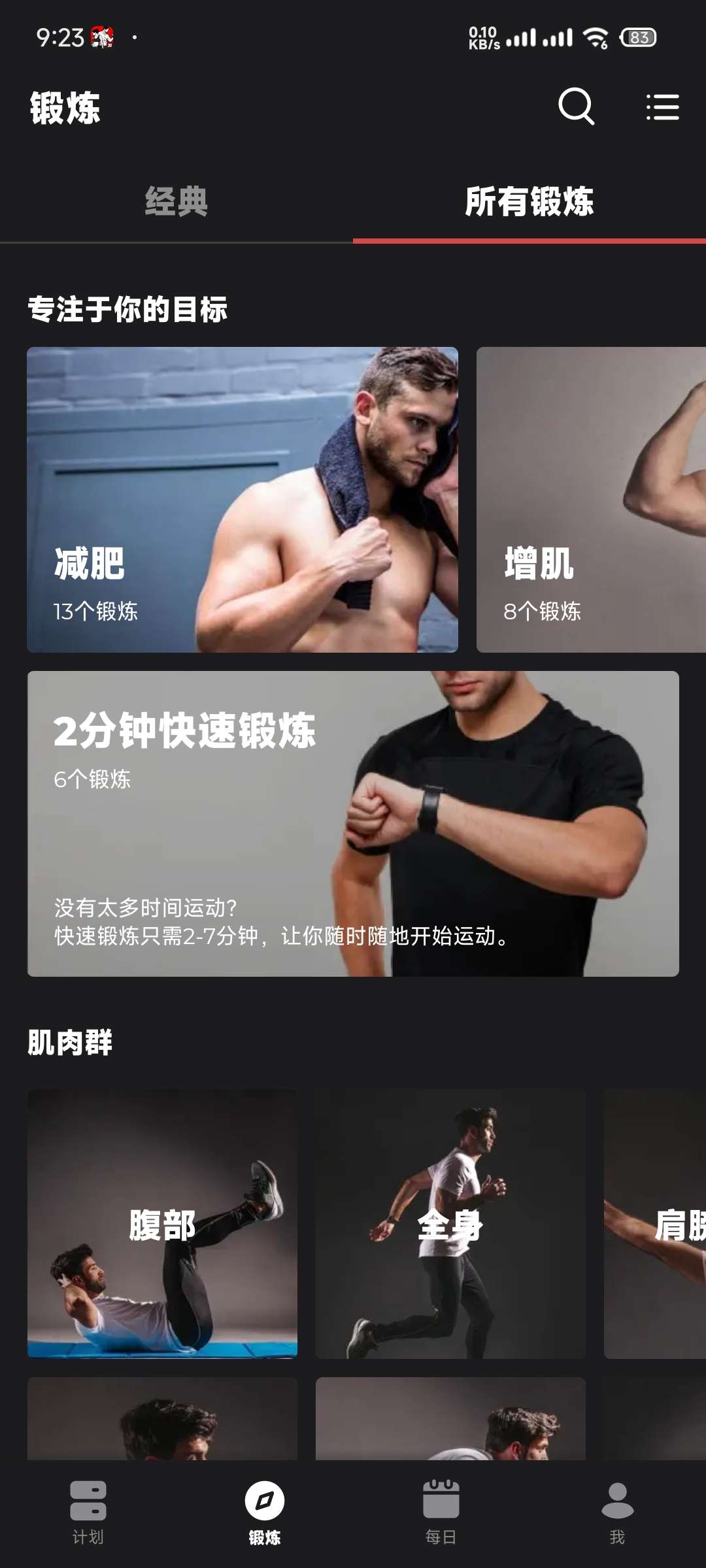
Task: Open the 2分钟快速锻炼 card
Action: (x=353, y=823)
